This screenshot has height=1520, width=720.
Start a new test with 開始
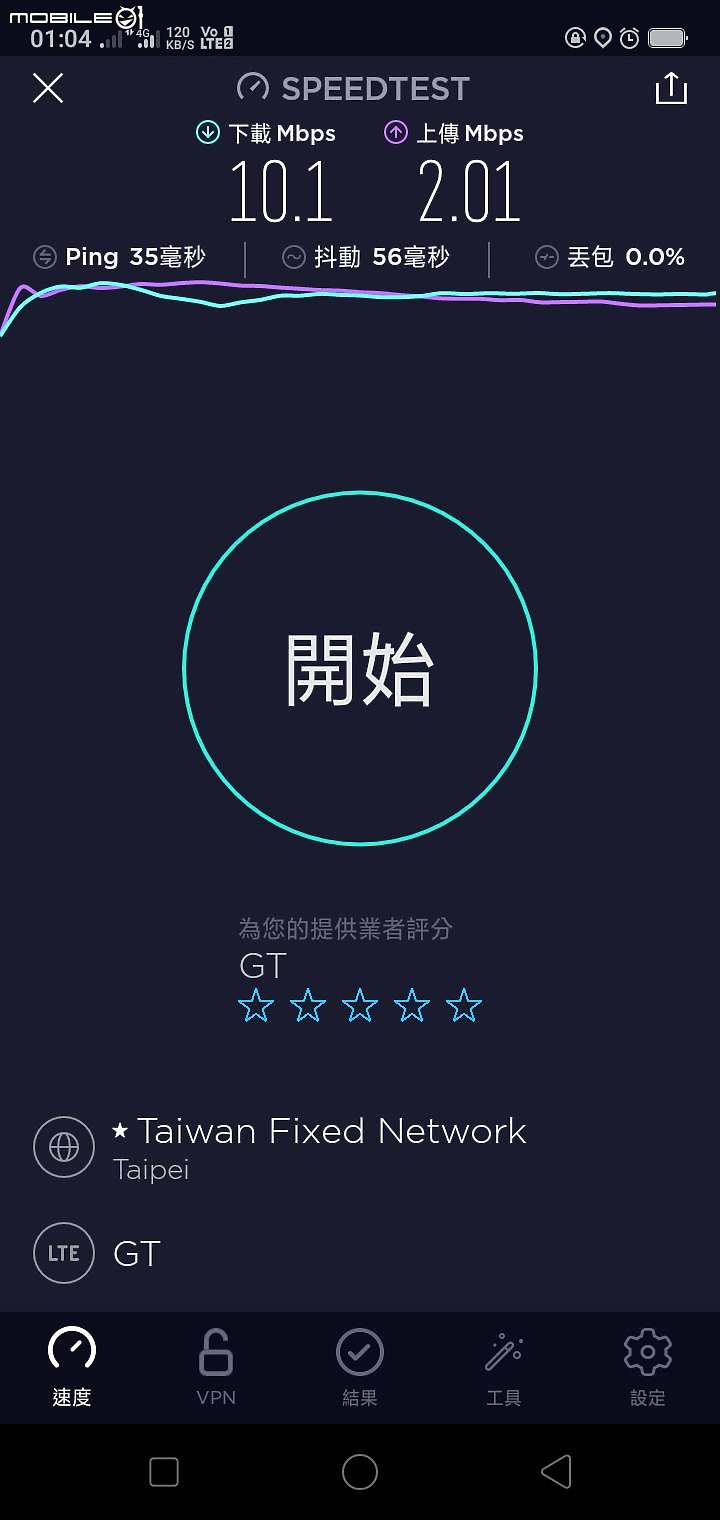click(x=360, y=668)
